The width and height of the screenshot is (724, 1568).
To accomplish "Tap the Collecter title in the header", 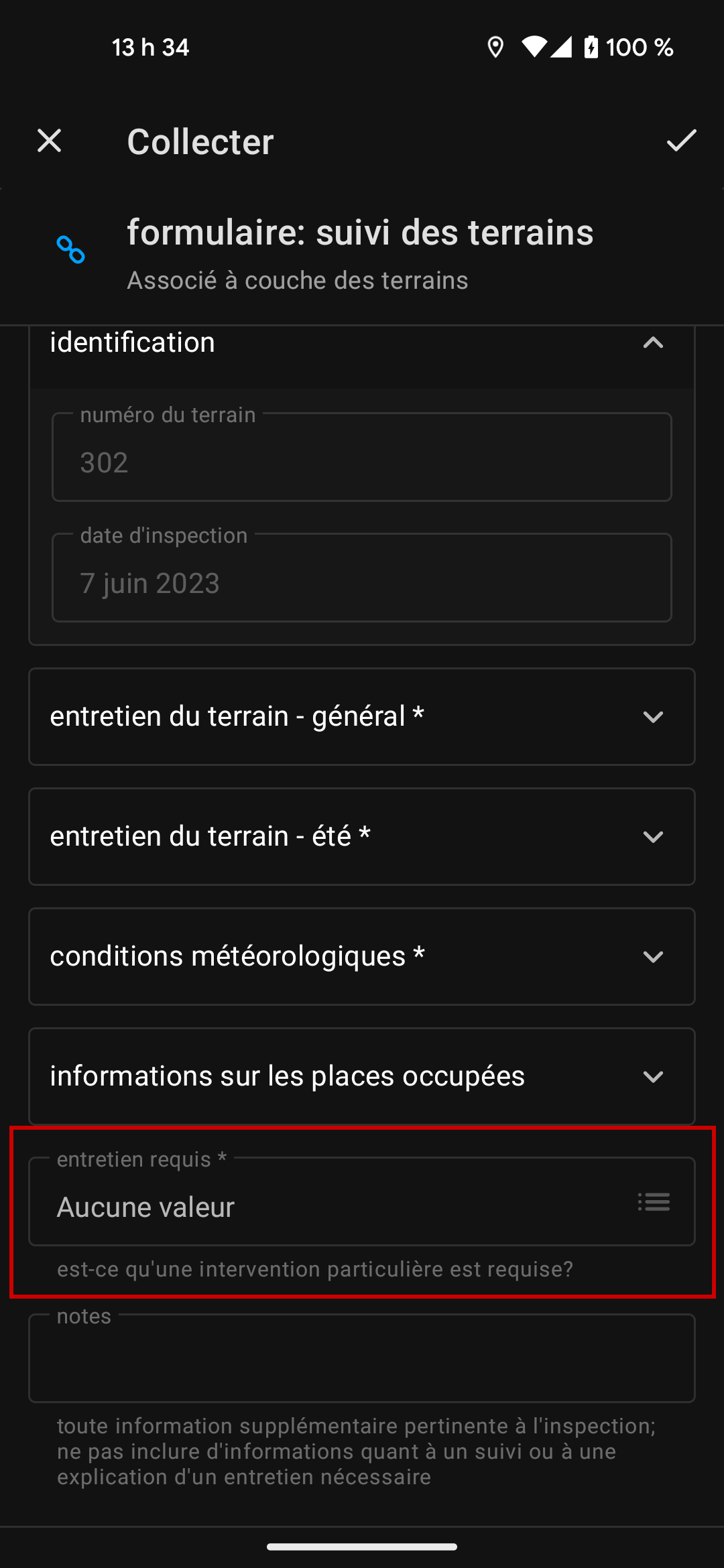I will tap(199, 141).
